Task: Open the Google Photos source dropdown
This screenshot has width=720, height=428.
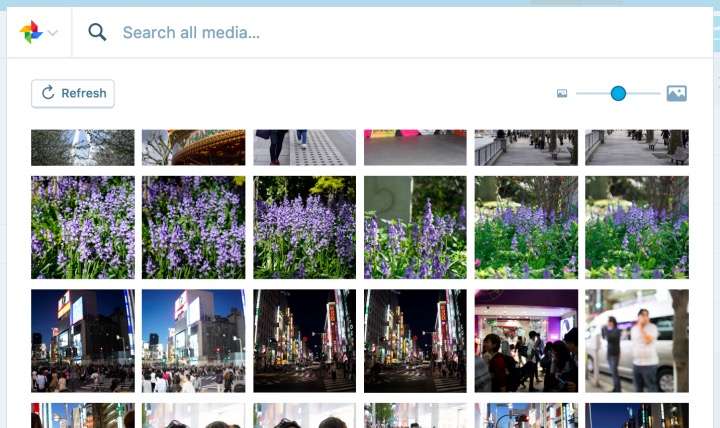Action: 38,32
